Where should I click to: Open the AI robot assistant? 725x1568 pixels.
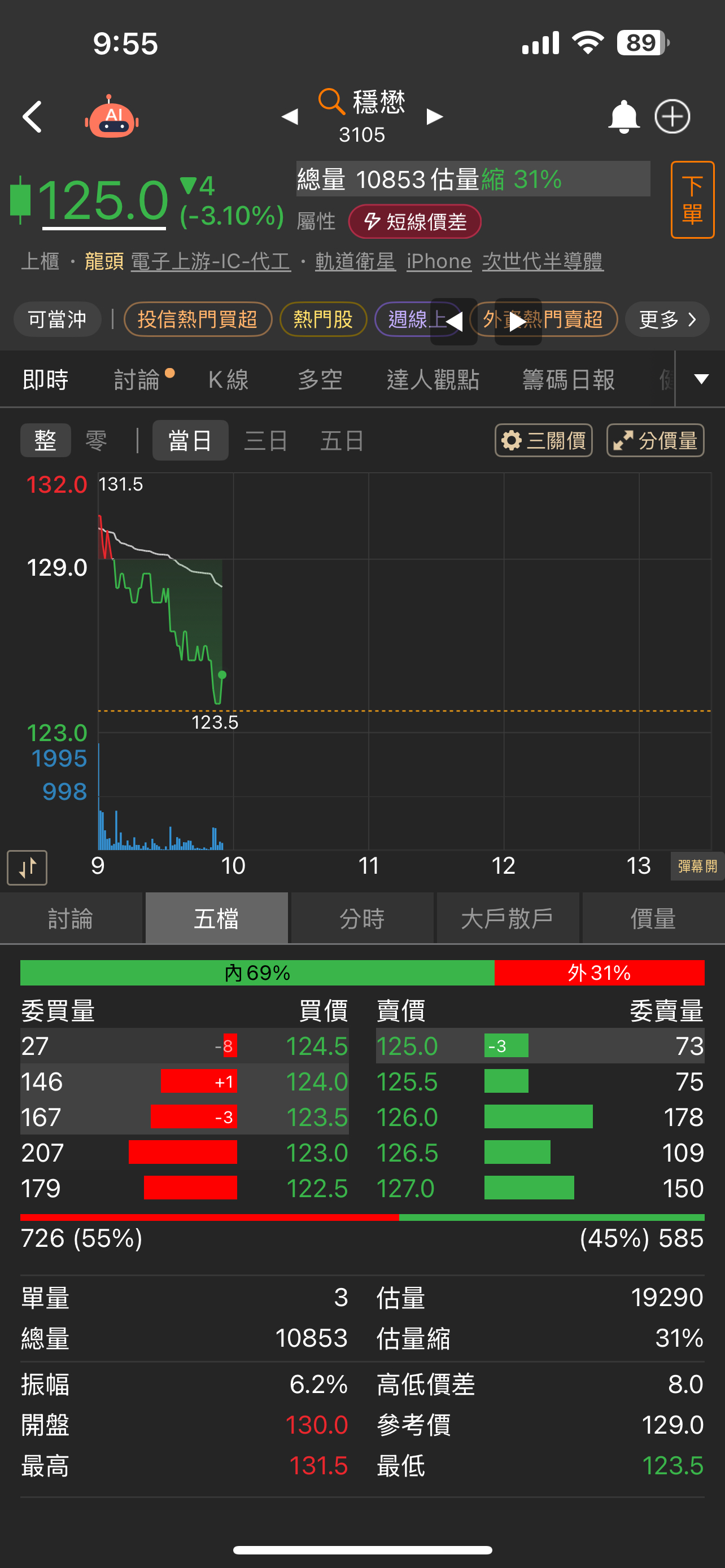pyautogui.click(x=112, y=117)
